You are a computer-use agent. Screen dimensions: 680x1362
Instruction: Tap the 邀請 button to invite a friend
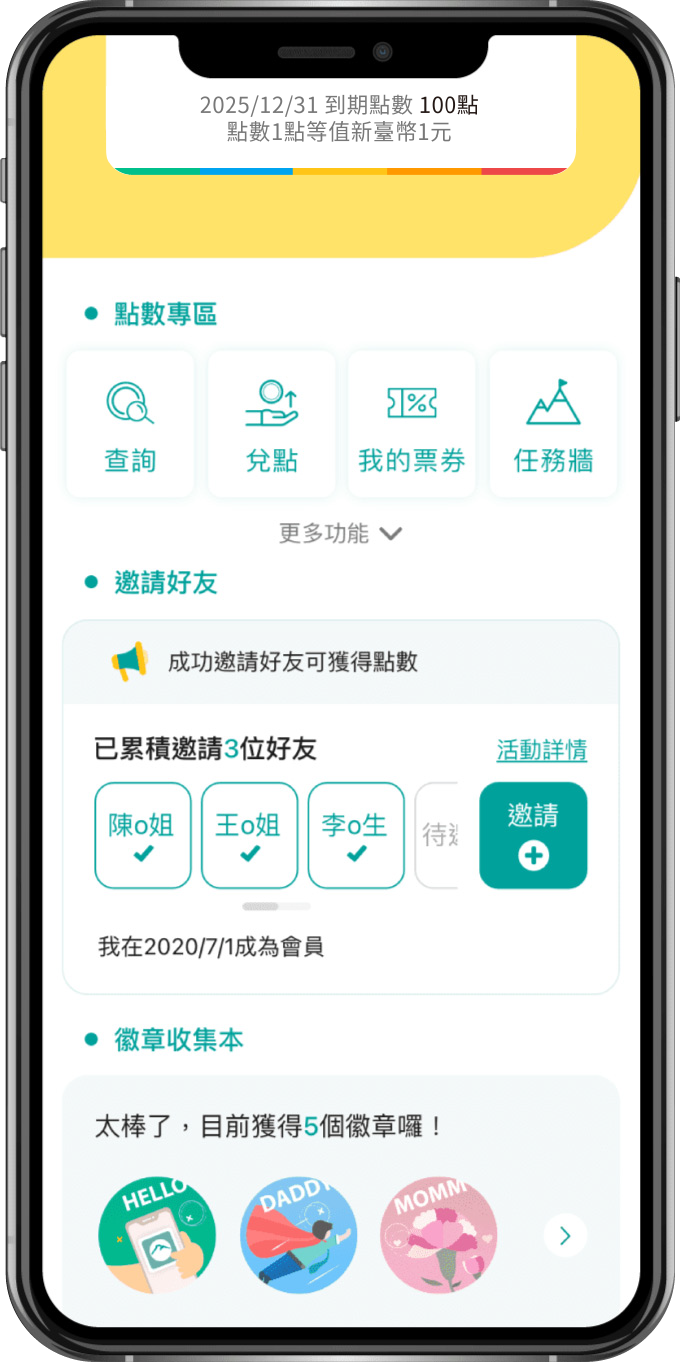(x=533, y=835)
